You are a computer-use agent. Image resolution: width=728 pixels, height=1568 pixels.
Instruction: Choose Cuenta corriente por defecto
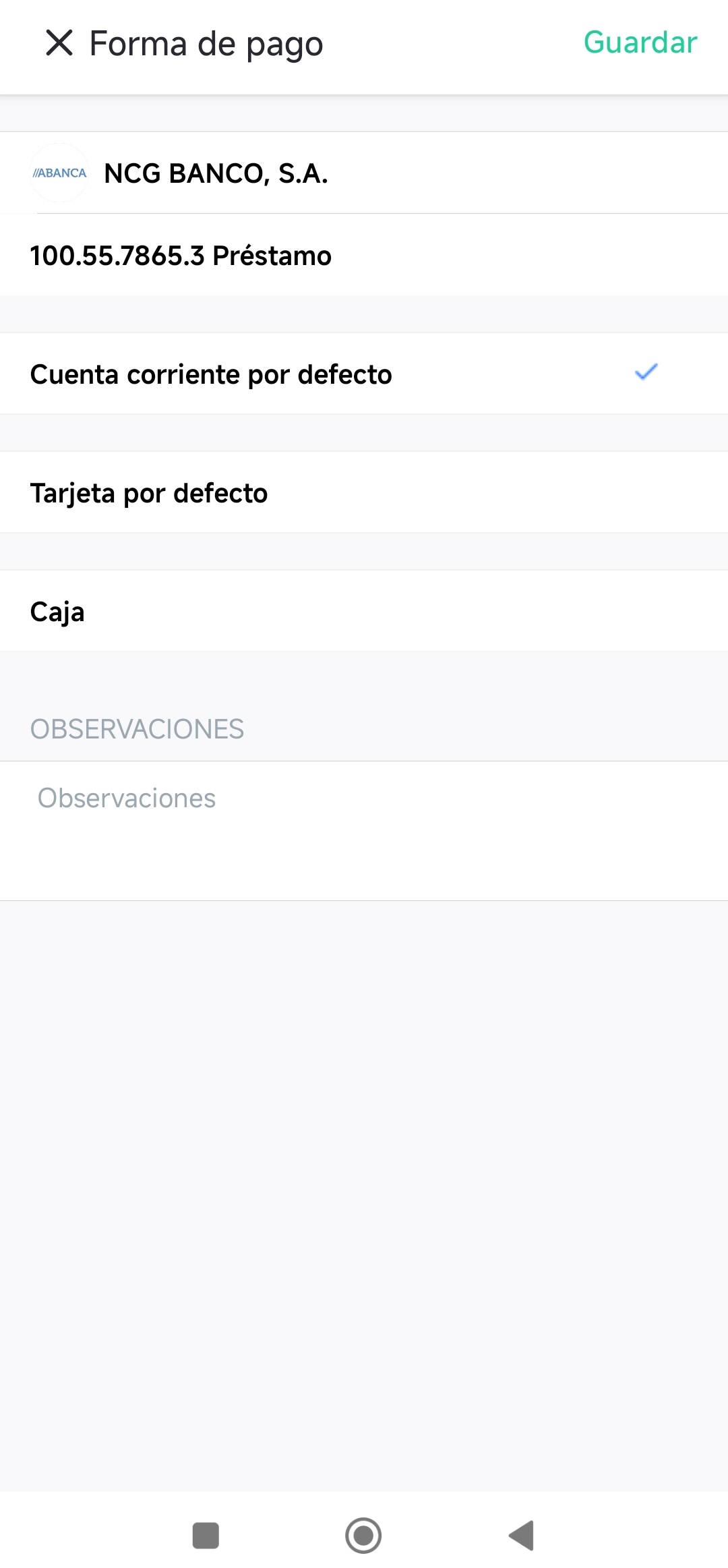point(364,374)
